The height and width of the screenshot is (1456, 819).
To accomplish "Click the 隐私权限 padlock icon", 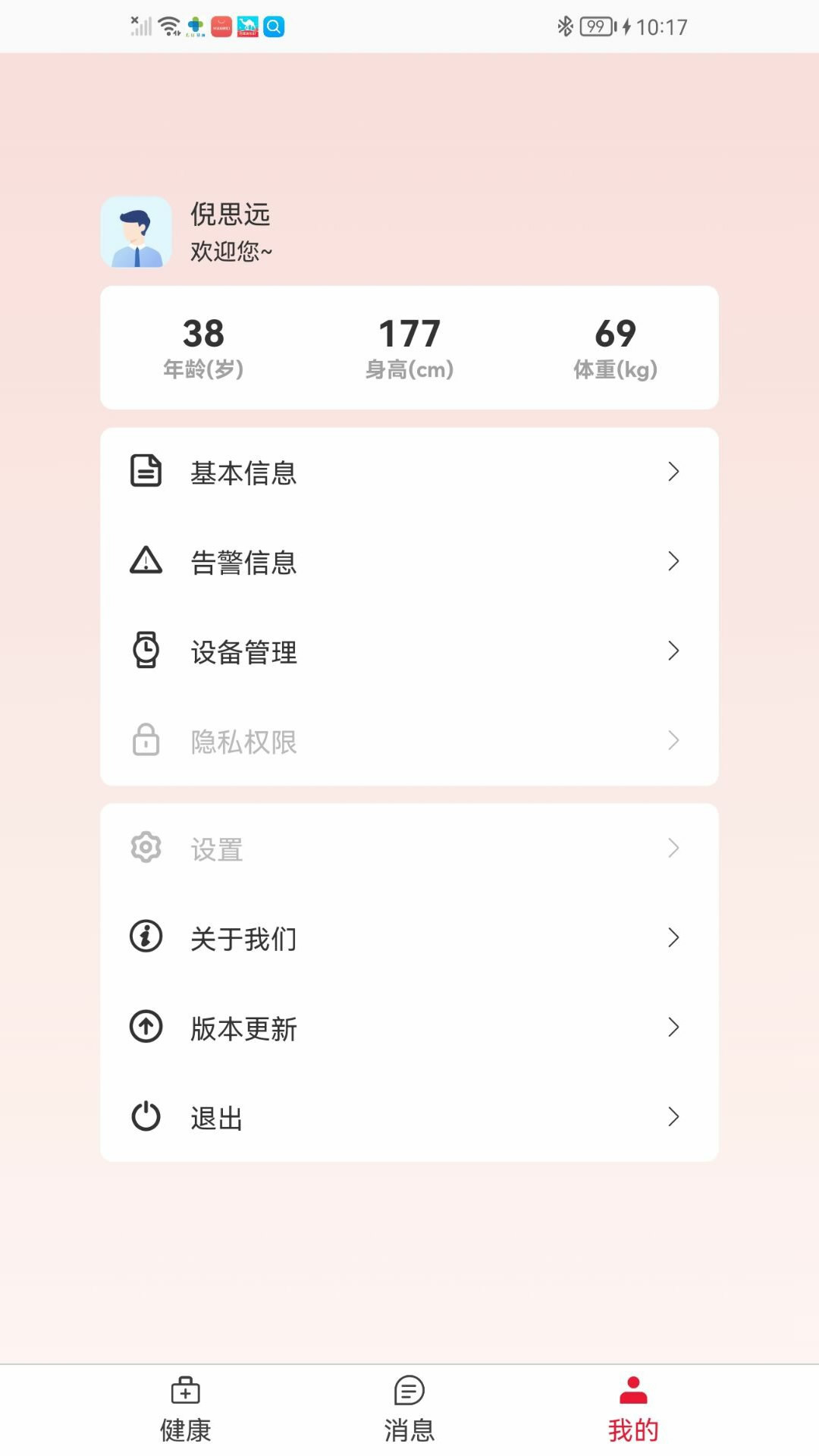I will pyautogui.click(x=145, y=740).
